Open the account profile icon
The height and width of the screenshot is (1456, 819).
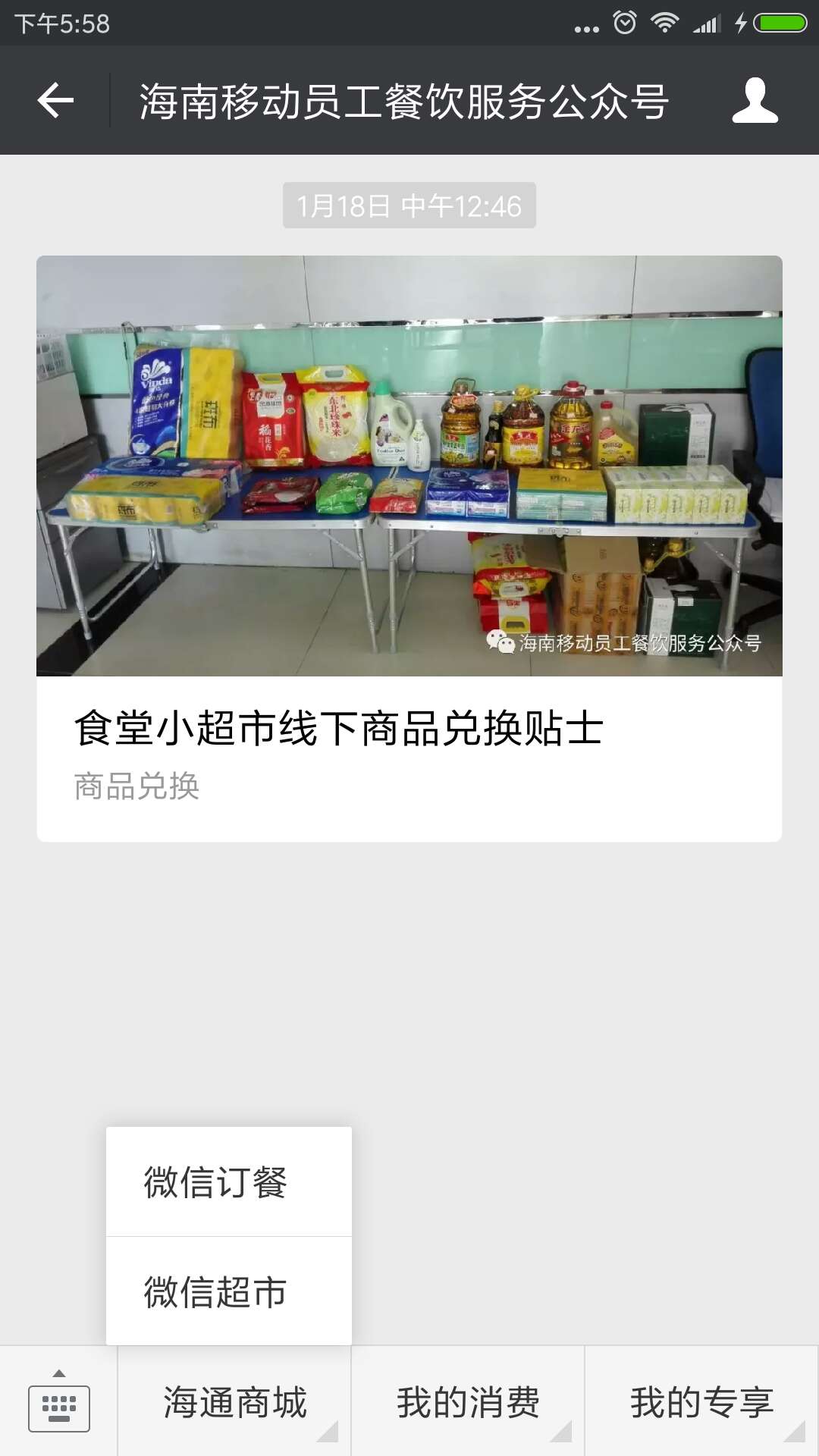coord(755,100)
